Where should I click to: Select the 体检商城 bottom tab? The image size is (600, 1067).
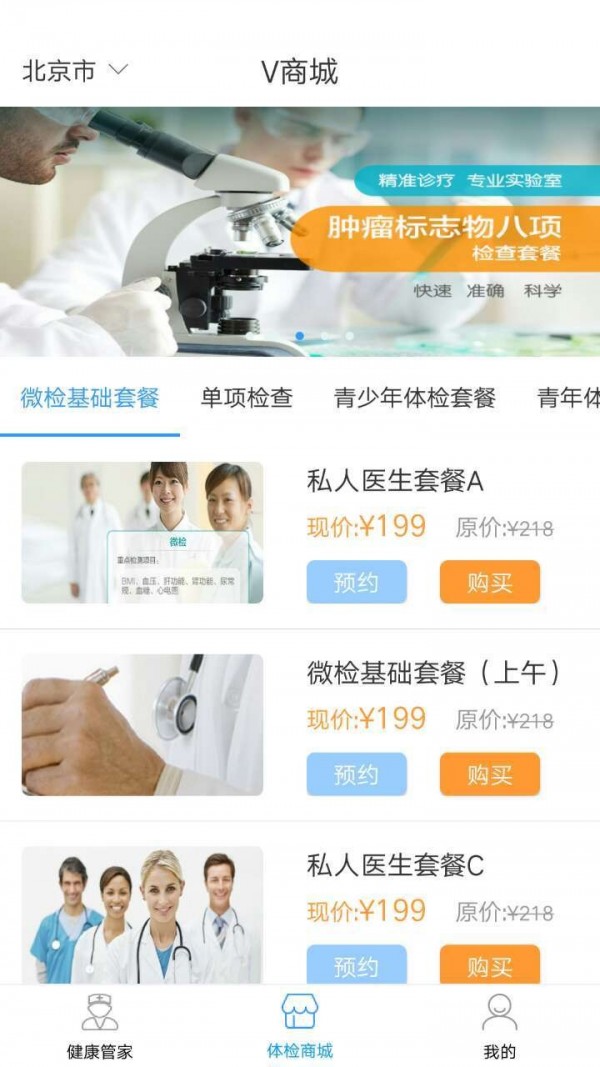coord(299,1026)
